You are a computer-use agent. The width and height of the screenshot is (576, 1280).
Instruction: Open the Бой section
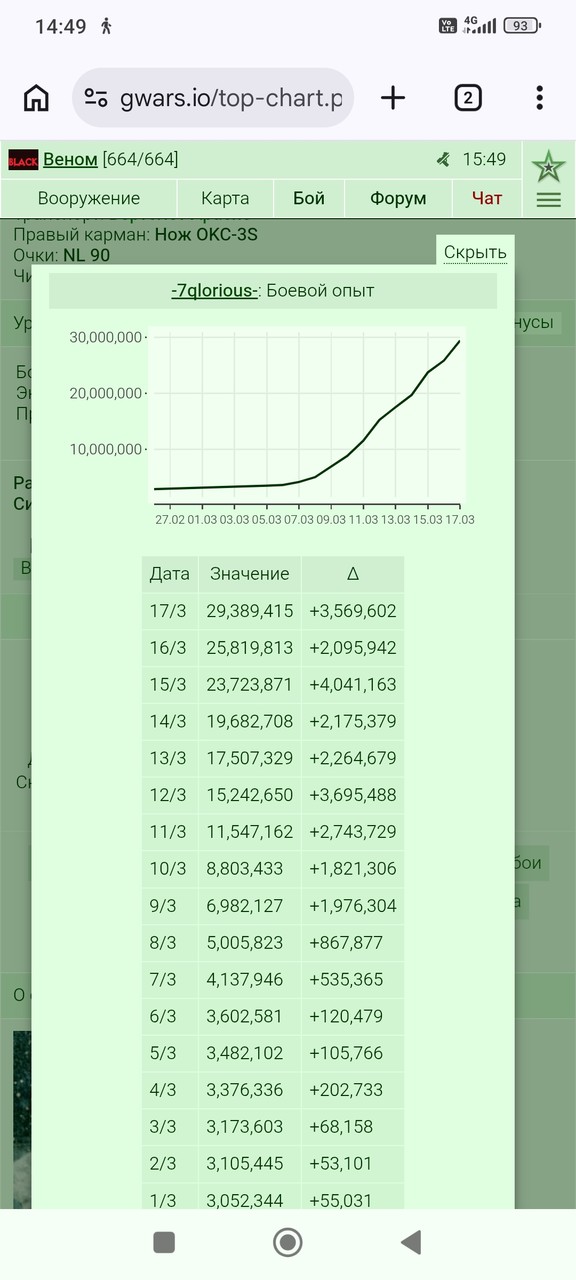[309, 198]
